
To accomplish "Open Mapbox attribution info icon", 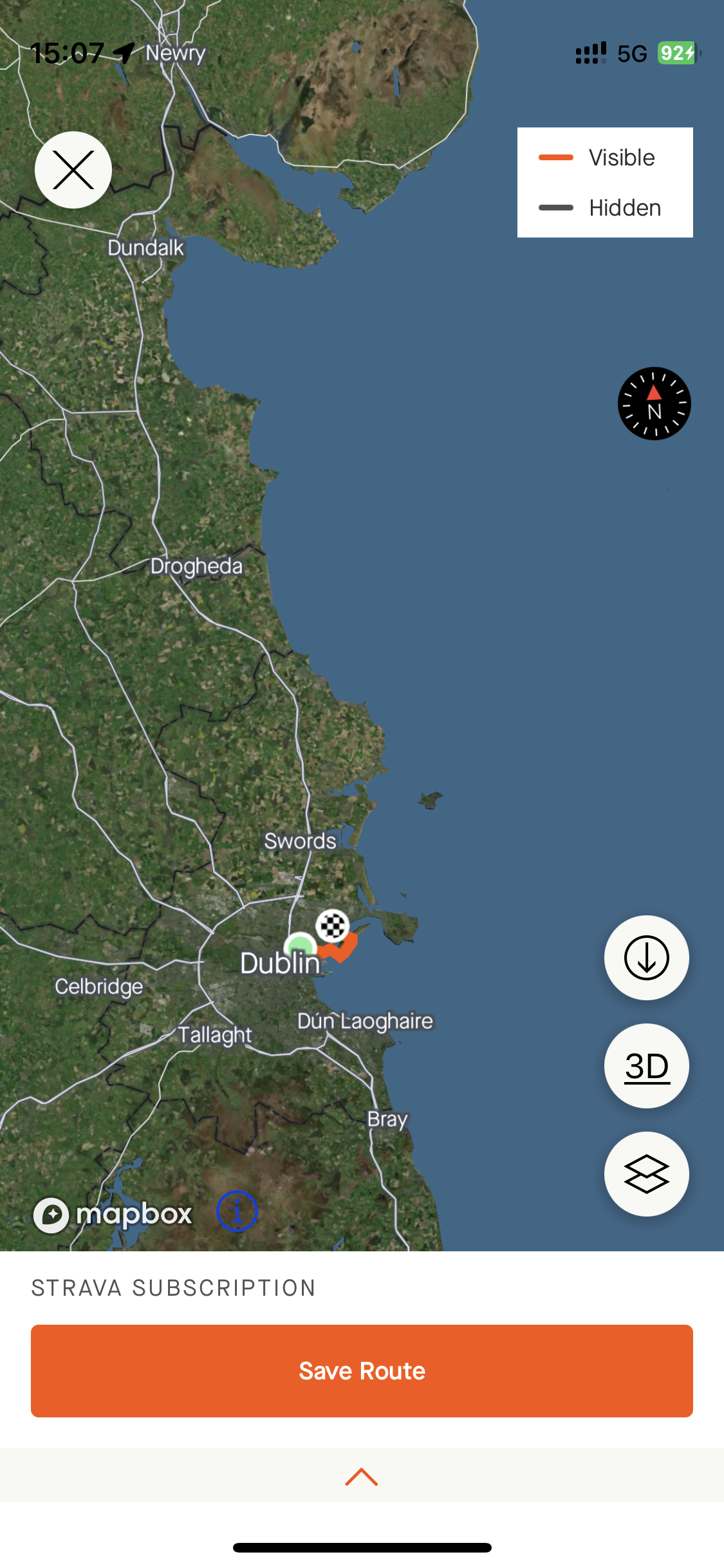I will pos(237,1211).
